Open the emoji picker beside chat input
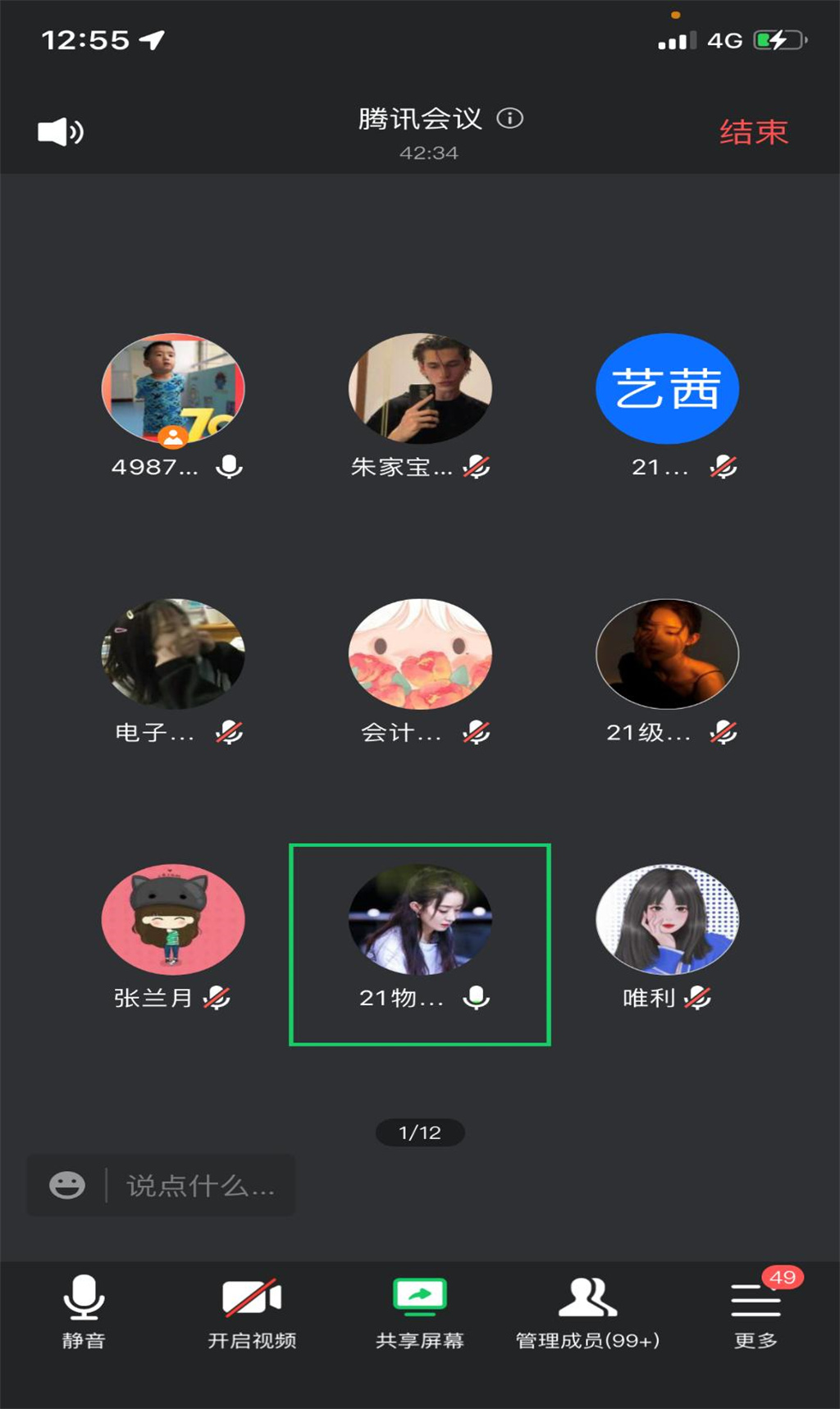Screen dimensions: 840x1409 click(67, 1186)
